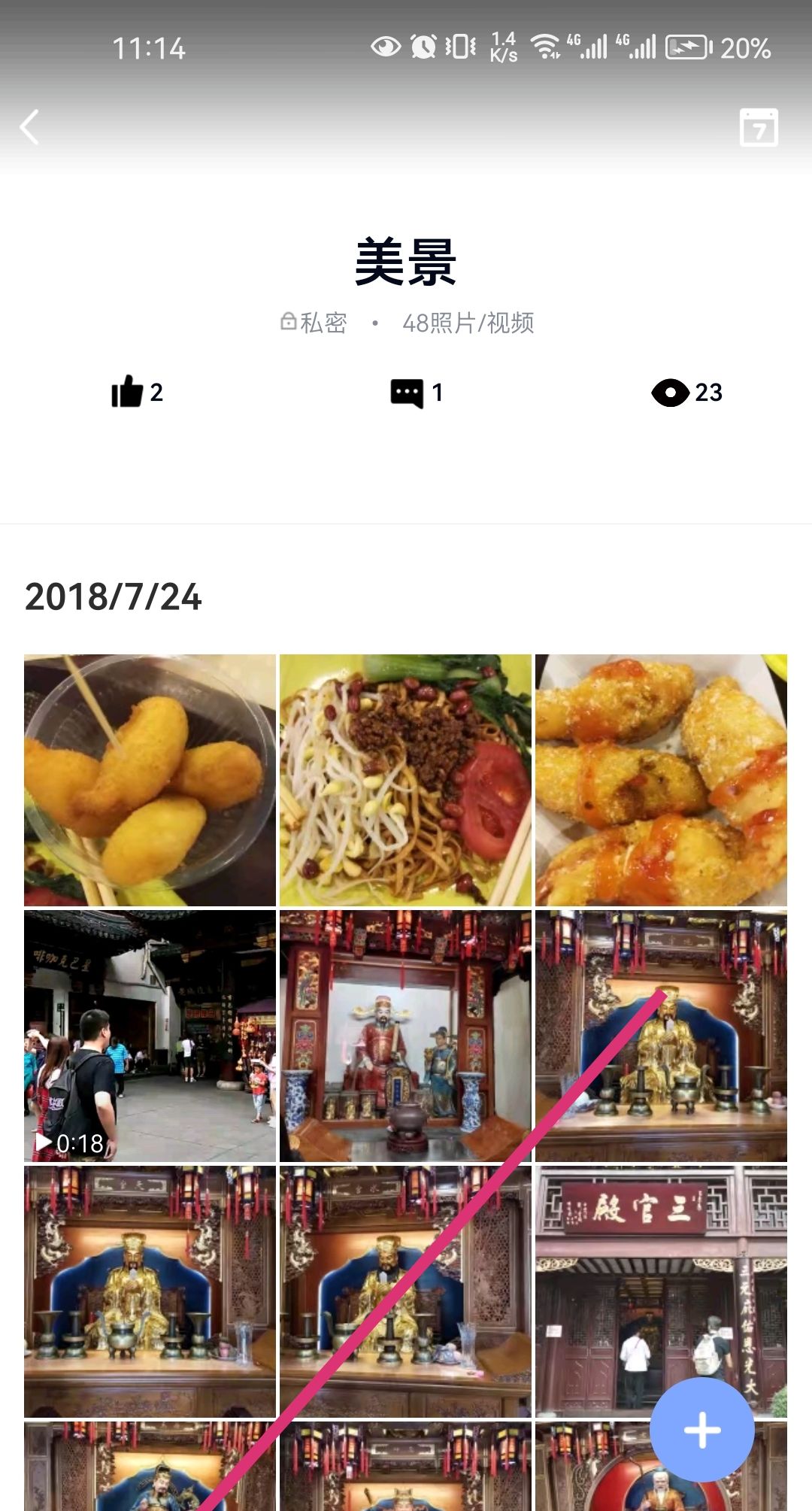Select the date header 2018/7/24
The image size is (812, 1511).
113,598
